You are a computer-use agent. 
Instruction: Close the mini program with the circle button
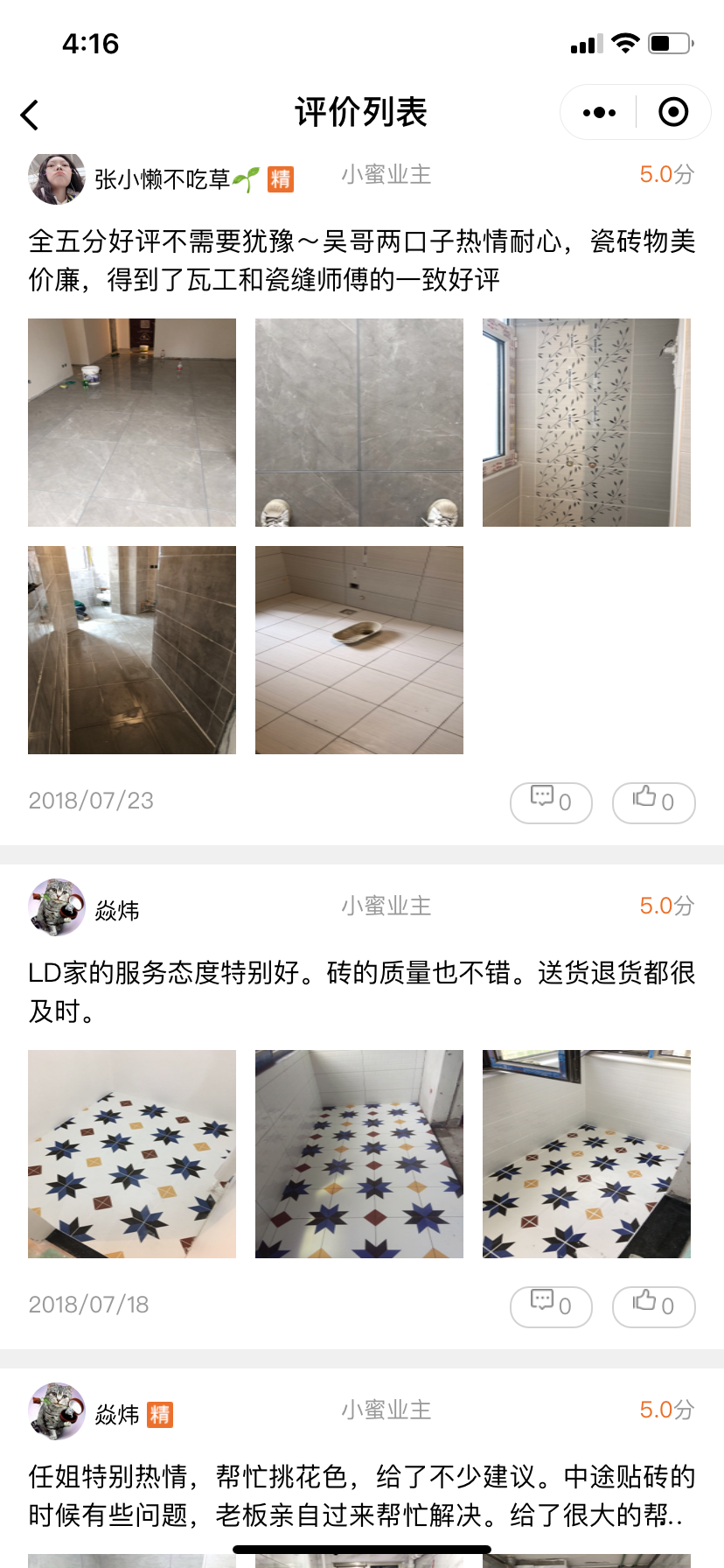(x=673, y=113)
